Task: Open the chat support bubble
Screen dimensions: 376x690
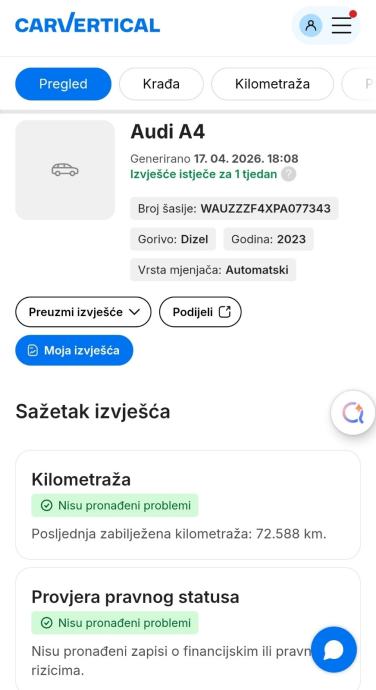Action: coord(334,650)
